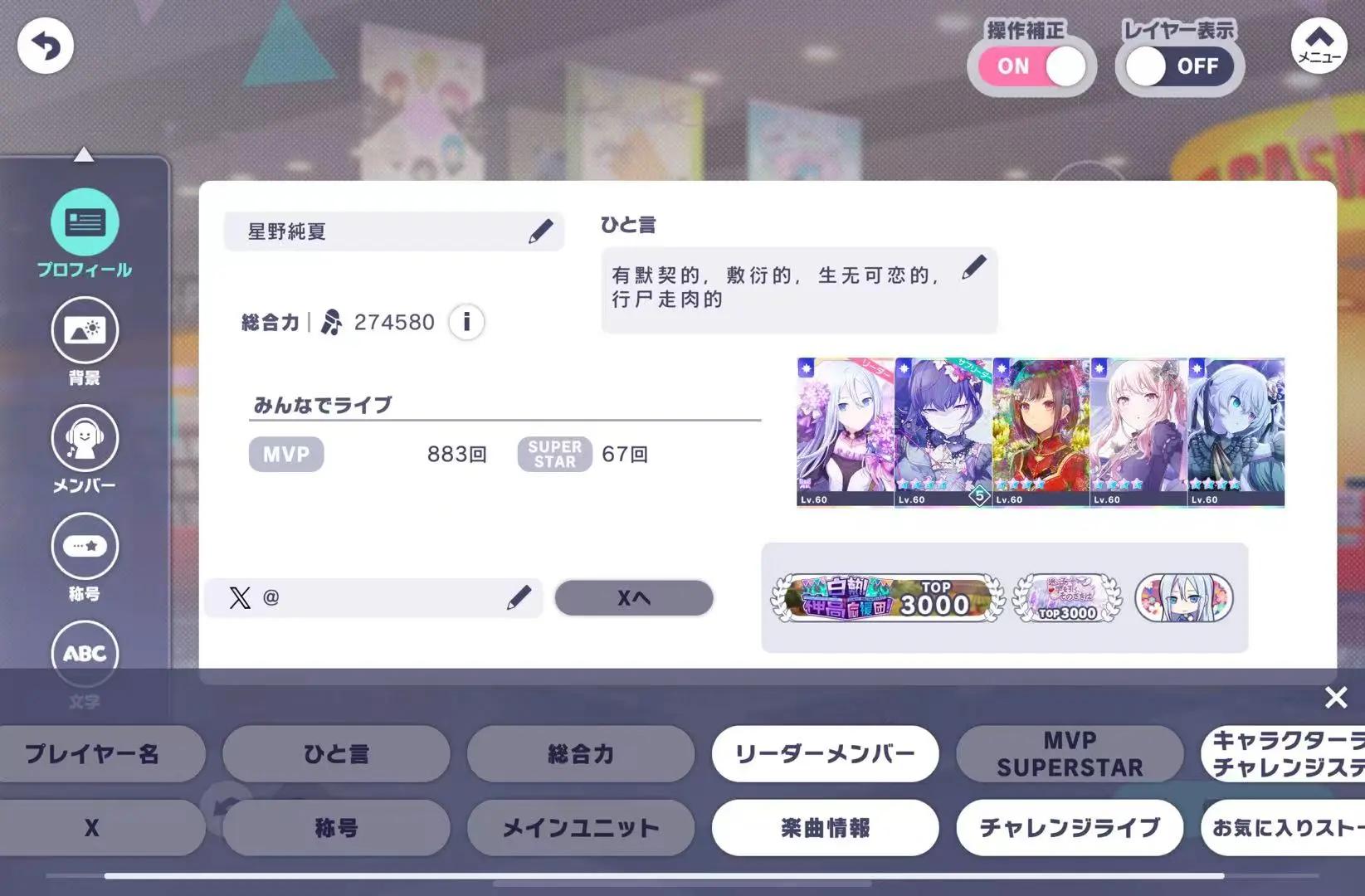Select the チャレンジライブ chip
Screen dimensions: 1365x896
tap(1069, 827)
